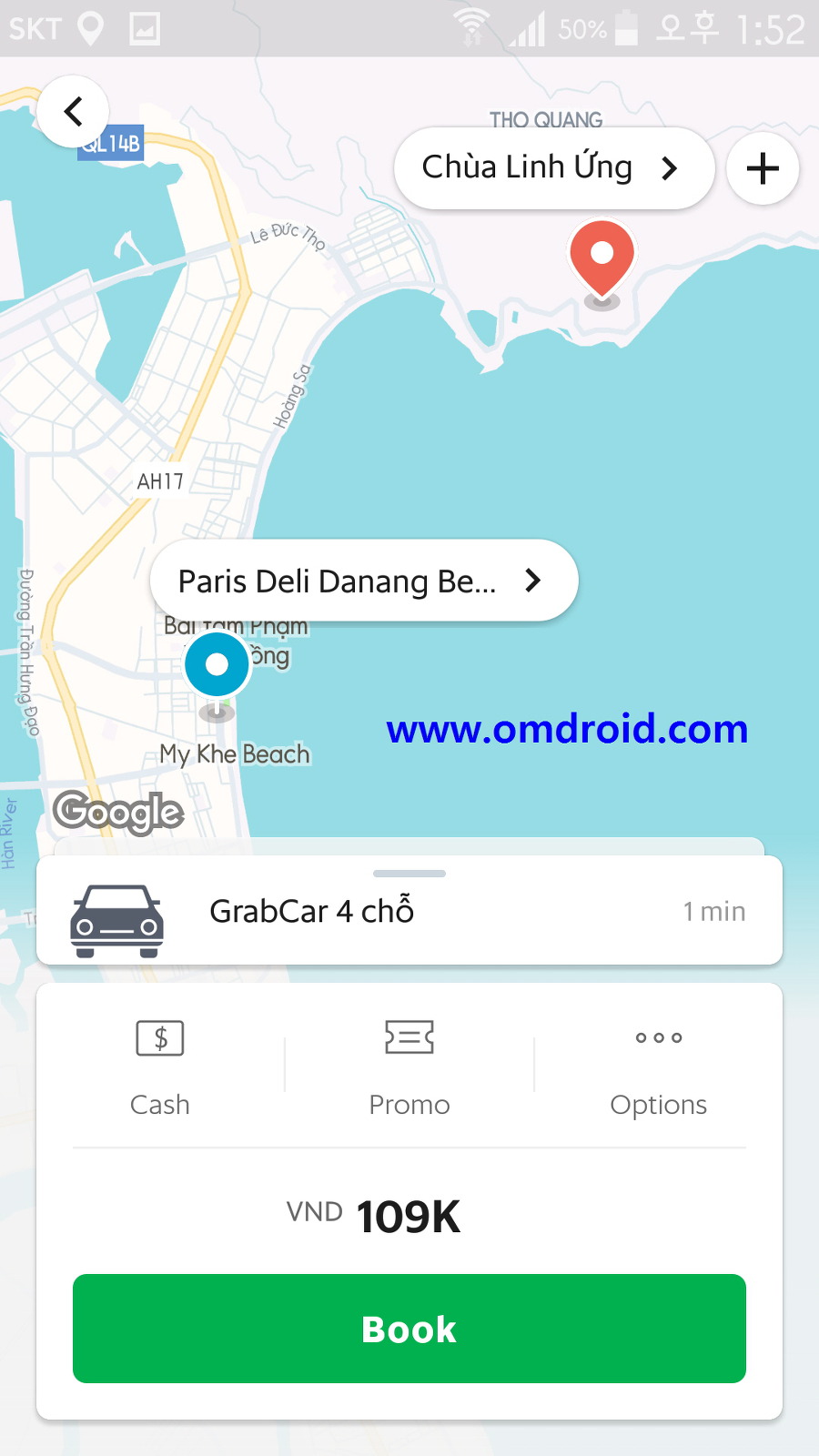Add another stop with the plus button
The image size is (819, 1456).
(x=763, y=168)
